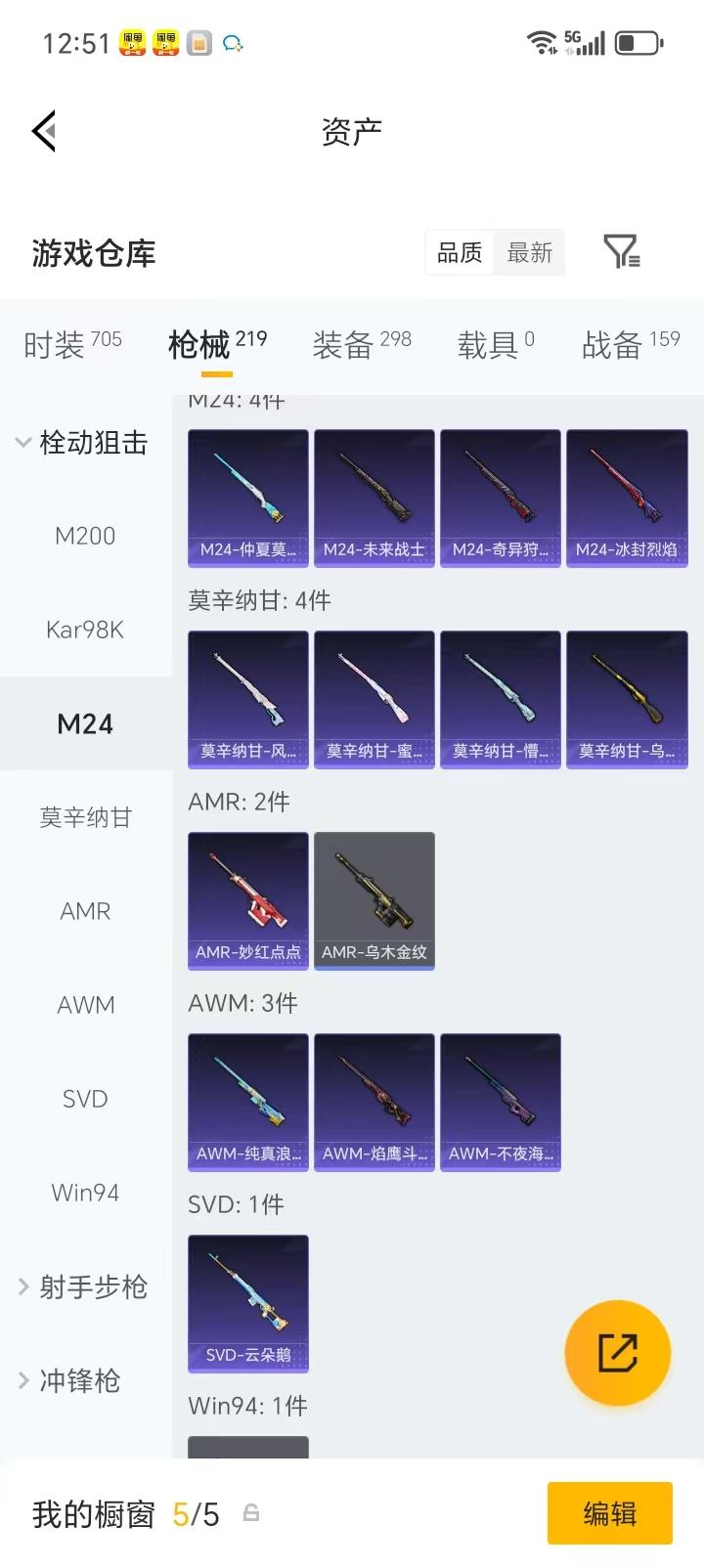View the M24-冰封烈焰 skin
This screenshot has height=1568, width=704.
(x=627, y=498)
